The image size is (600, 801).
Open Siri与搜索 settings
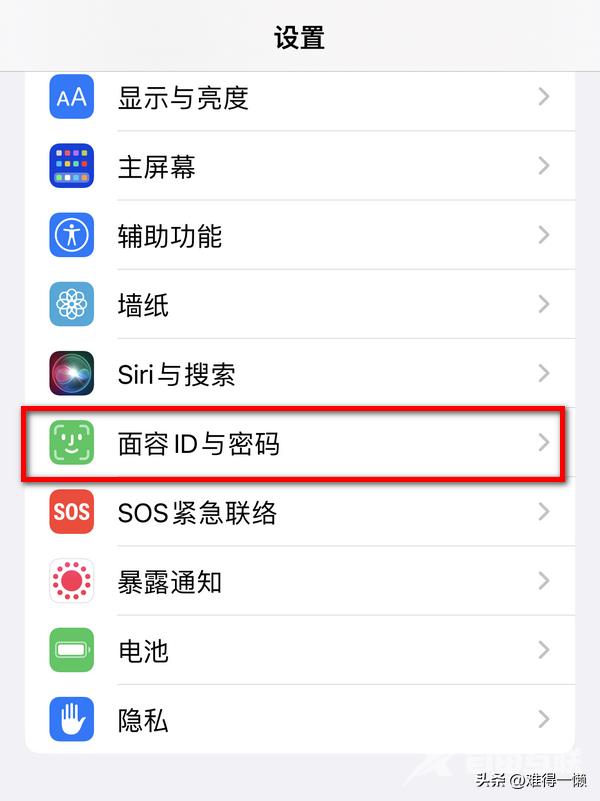click(300, 374)
